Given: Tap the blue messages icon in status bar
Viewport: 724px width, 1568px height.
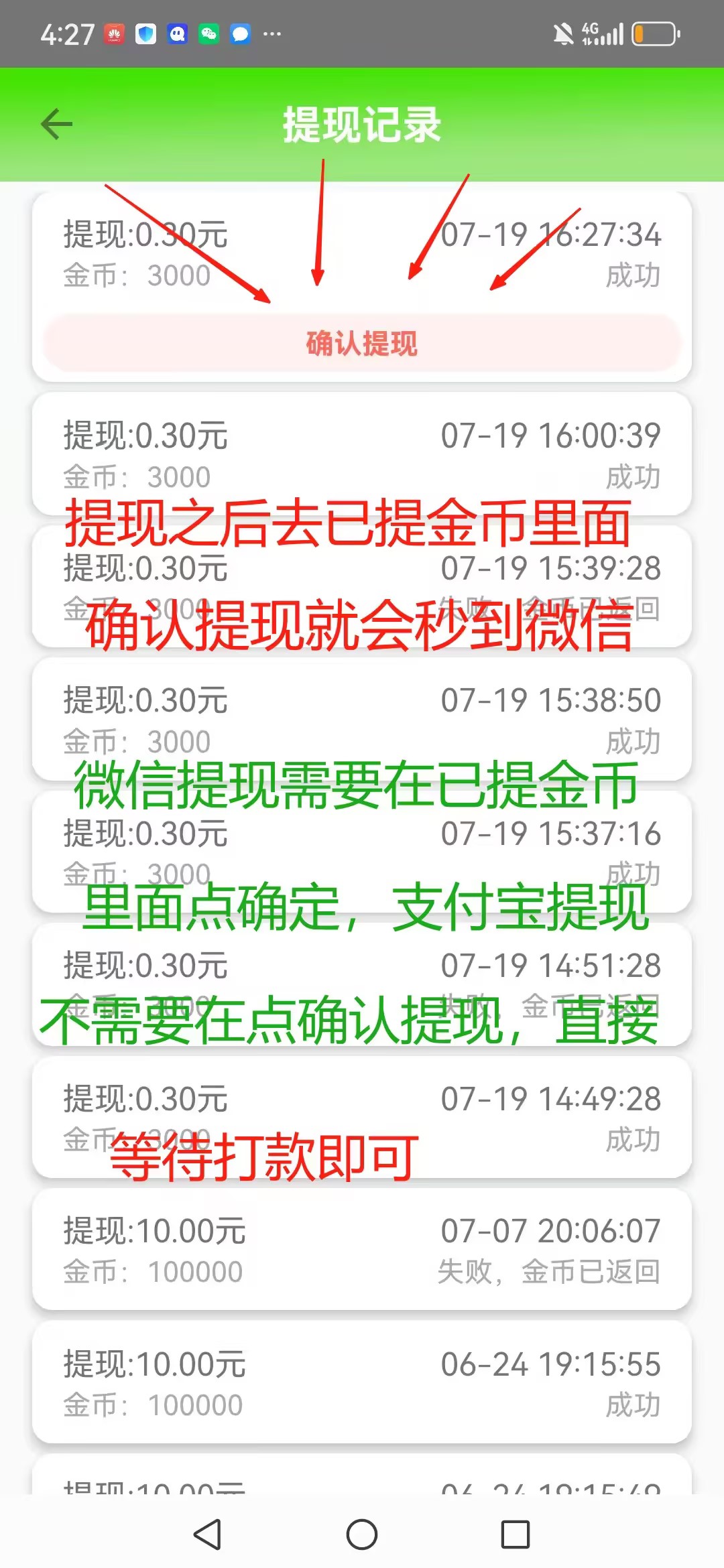Looking at the screenshot, I should point(241,33).
